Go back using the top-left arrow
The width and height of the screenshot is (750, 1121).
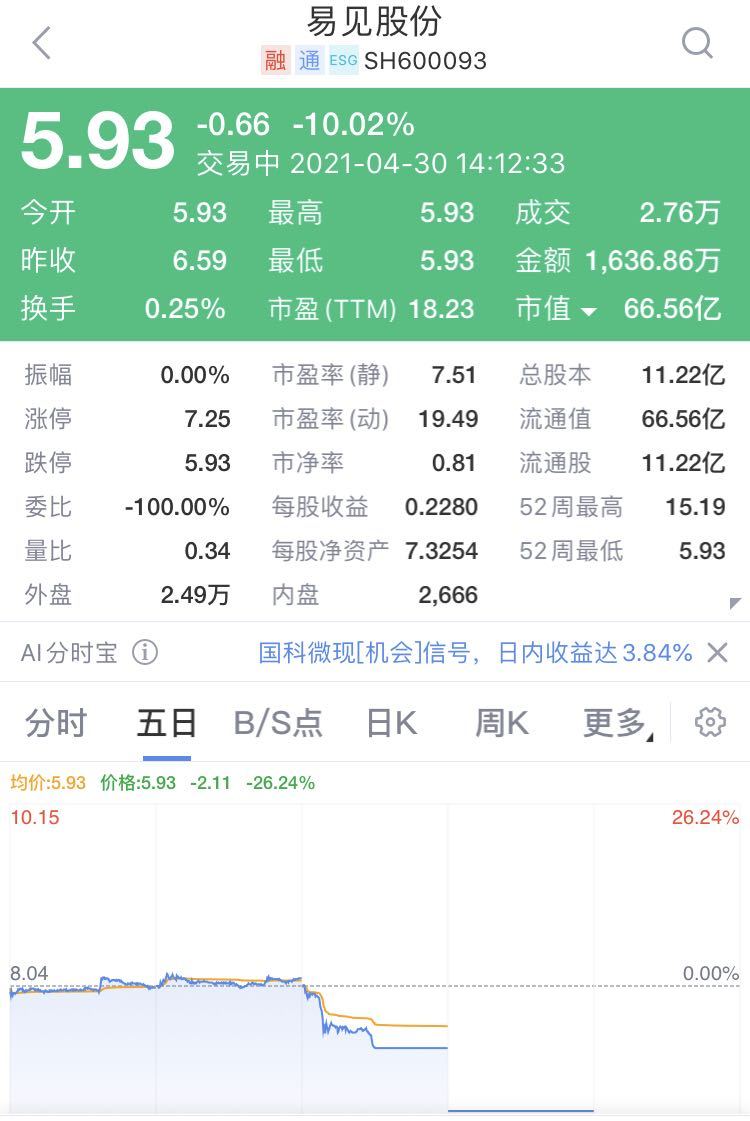tap(41, 43)
